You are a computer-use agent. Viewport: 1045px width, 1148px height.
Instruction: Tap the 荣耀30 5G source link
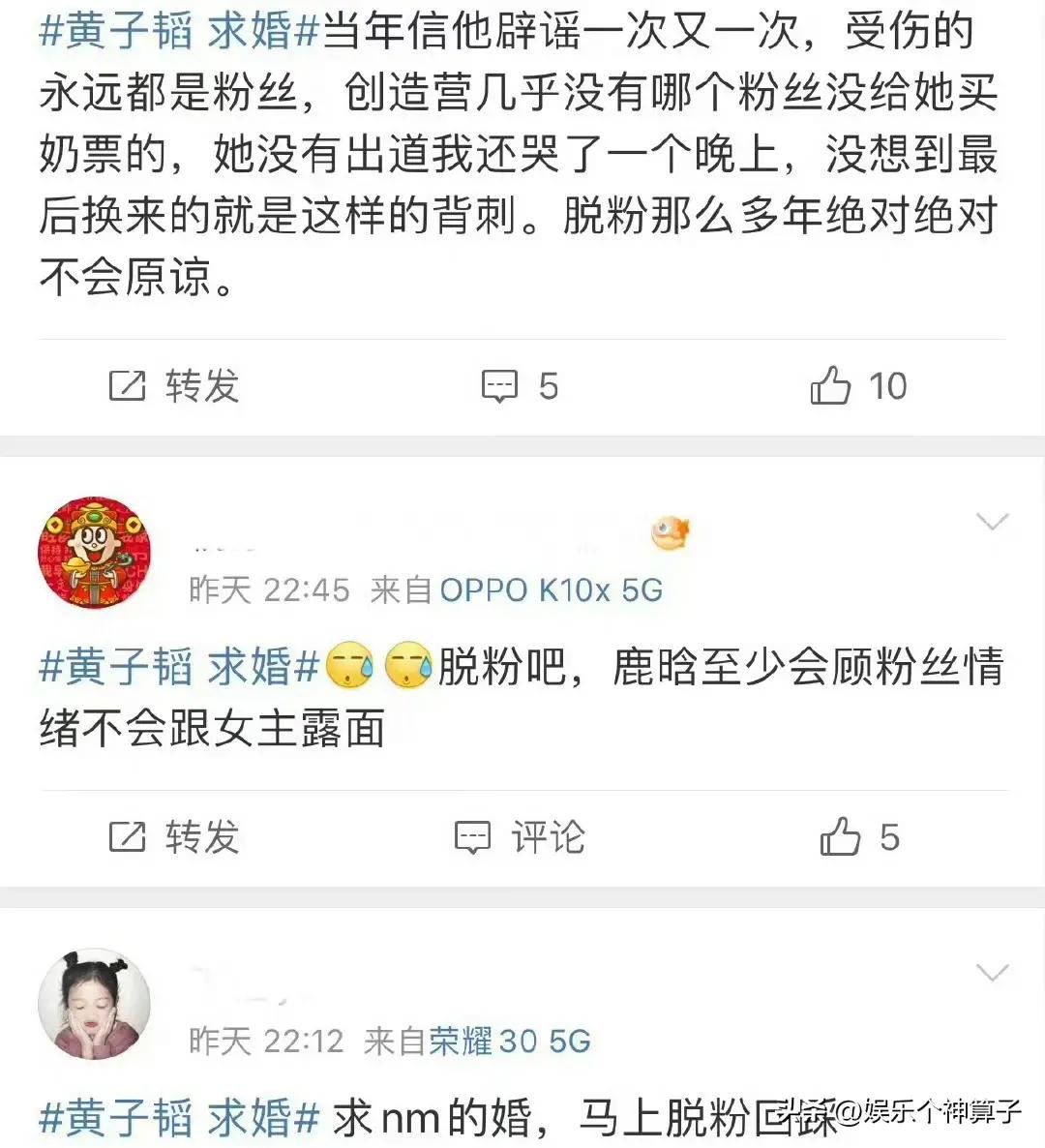click(x=509, y=1041)
